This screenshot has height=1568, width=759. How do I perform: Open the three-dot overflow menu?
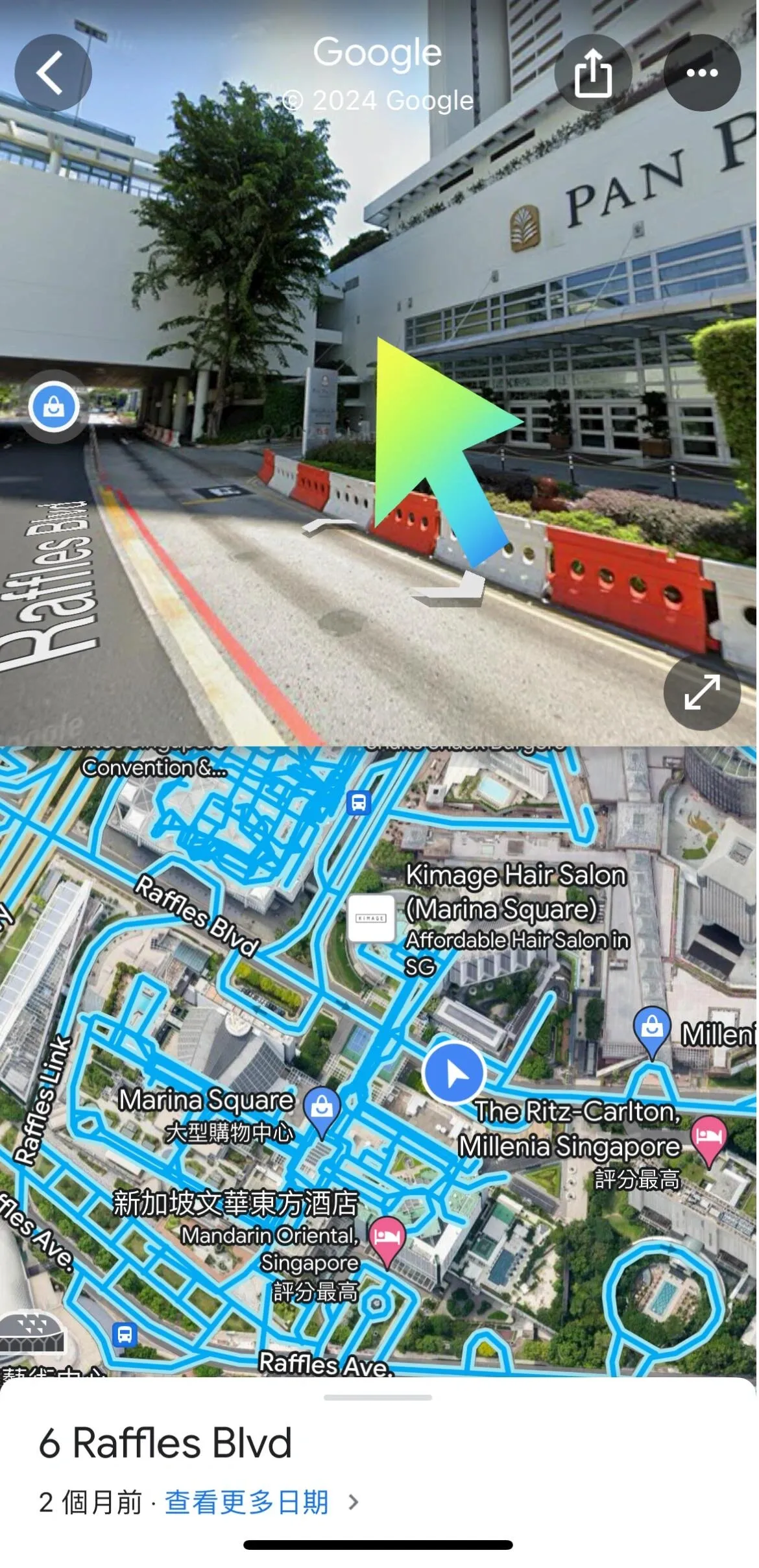coord(702,73)
